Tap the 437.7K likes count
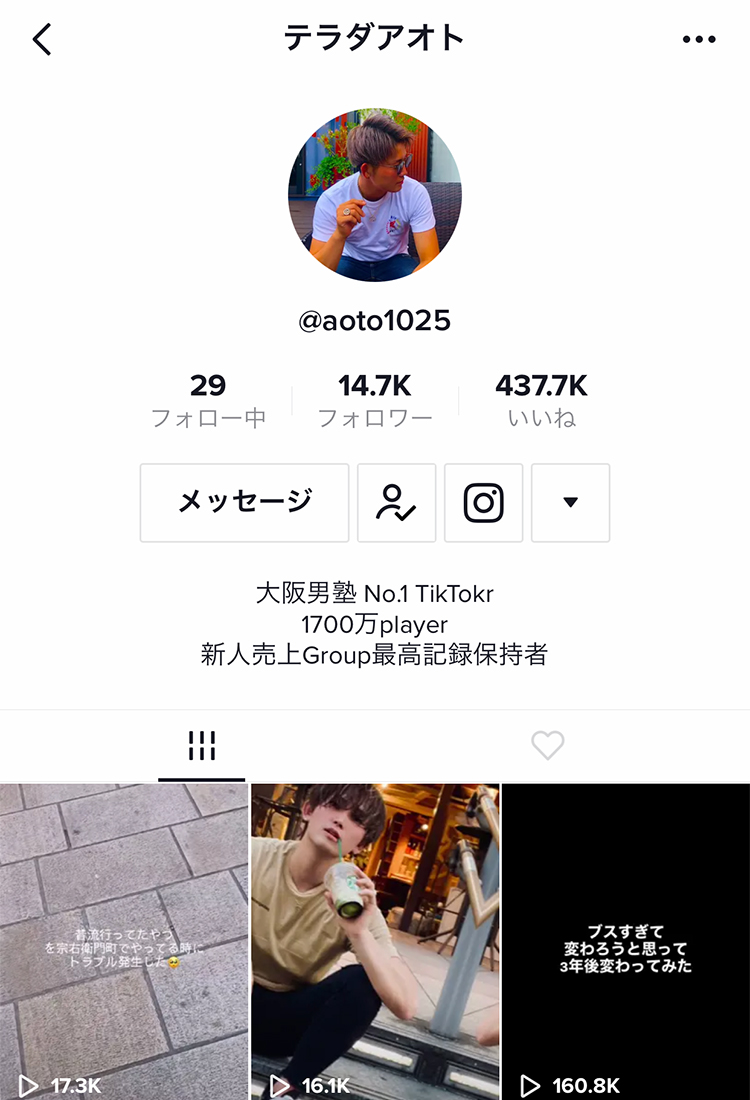Screen dimensions: 750x1100 [540, 396]
